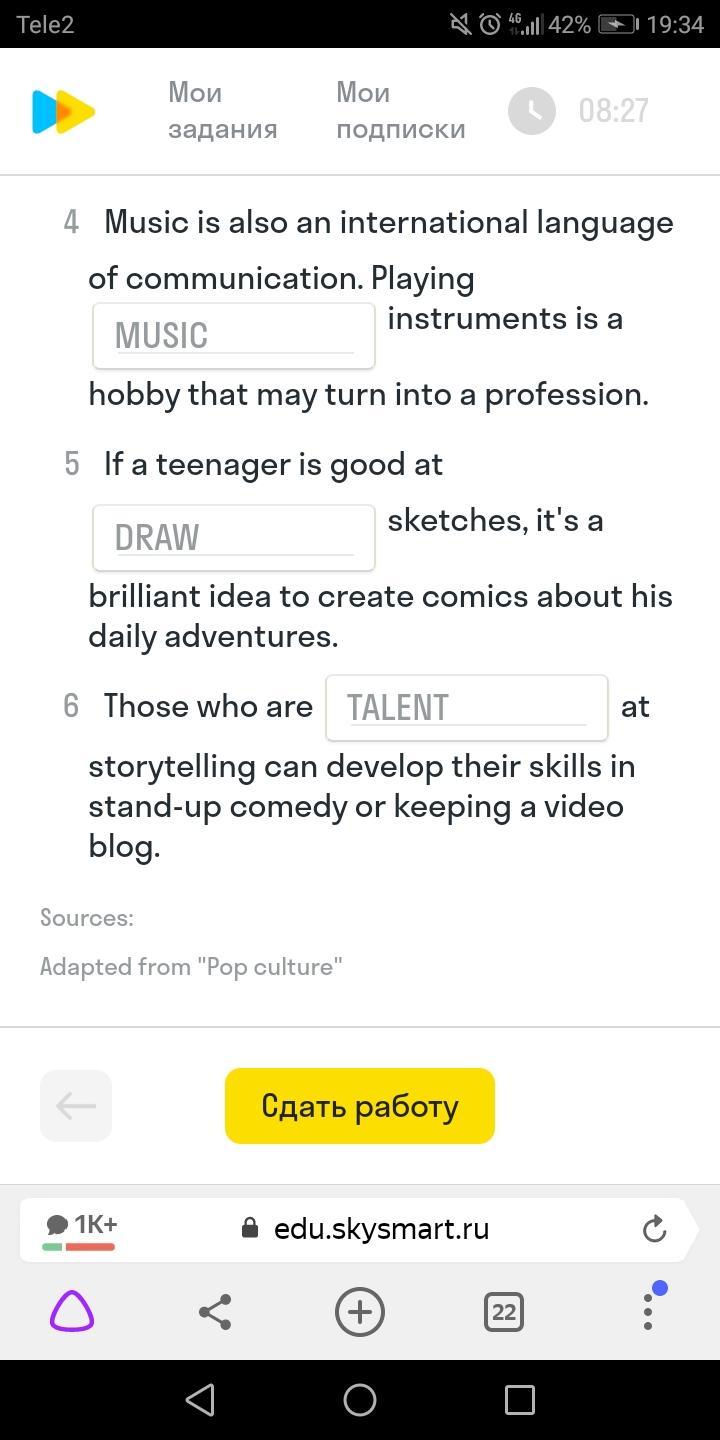Image resolution: width=720 pixels, height=1440 pixels.
Task: Launch the Alice voice assistant
Action: point(72,1312)
